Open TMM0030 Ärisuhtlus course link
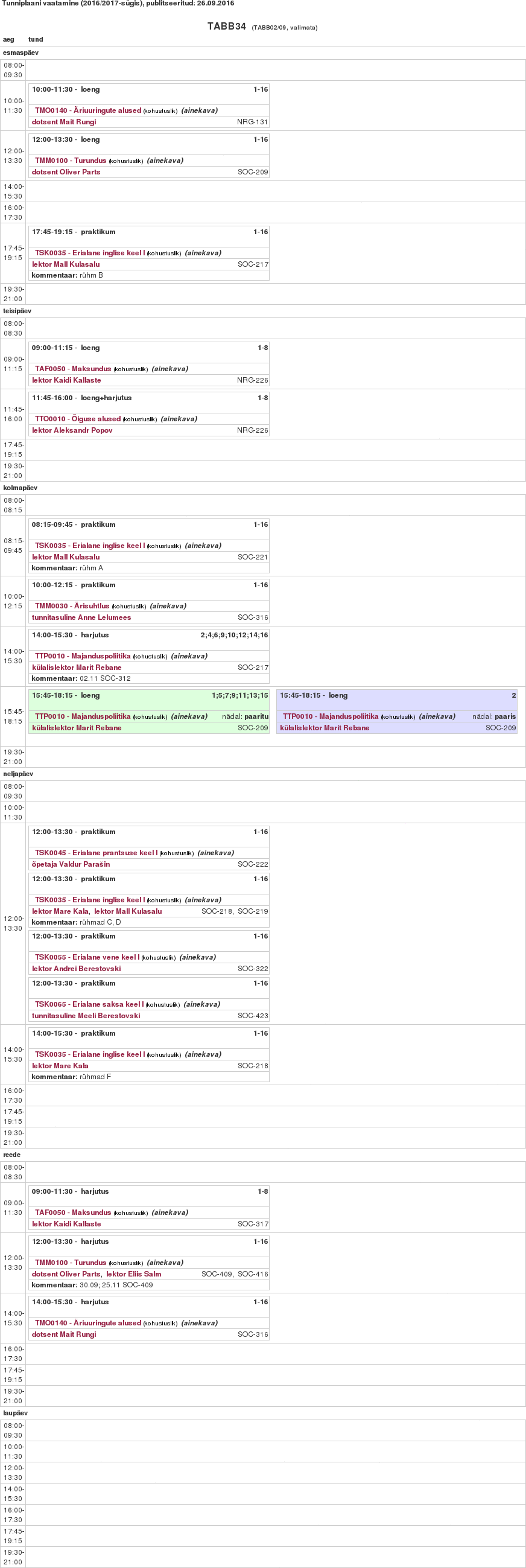The image size is (526, 1568). (x=72, y=607)
